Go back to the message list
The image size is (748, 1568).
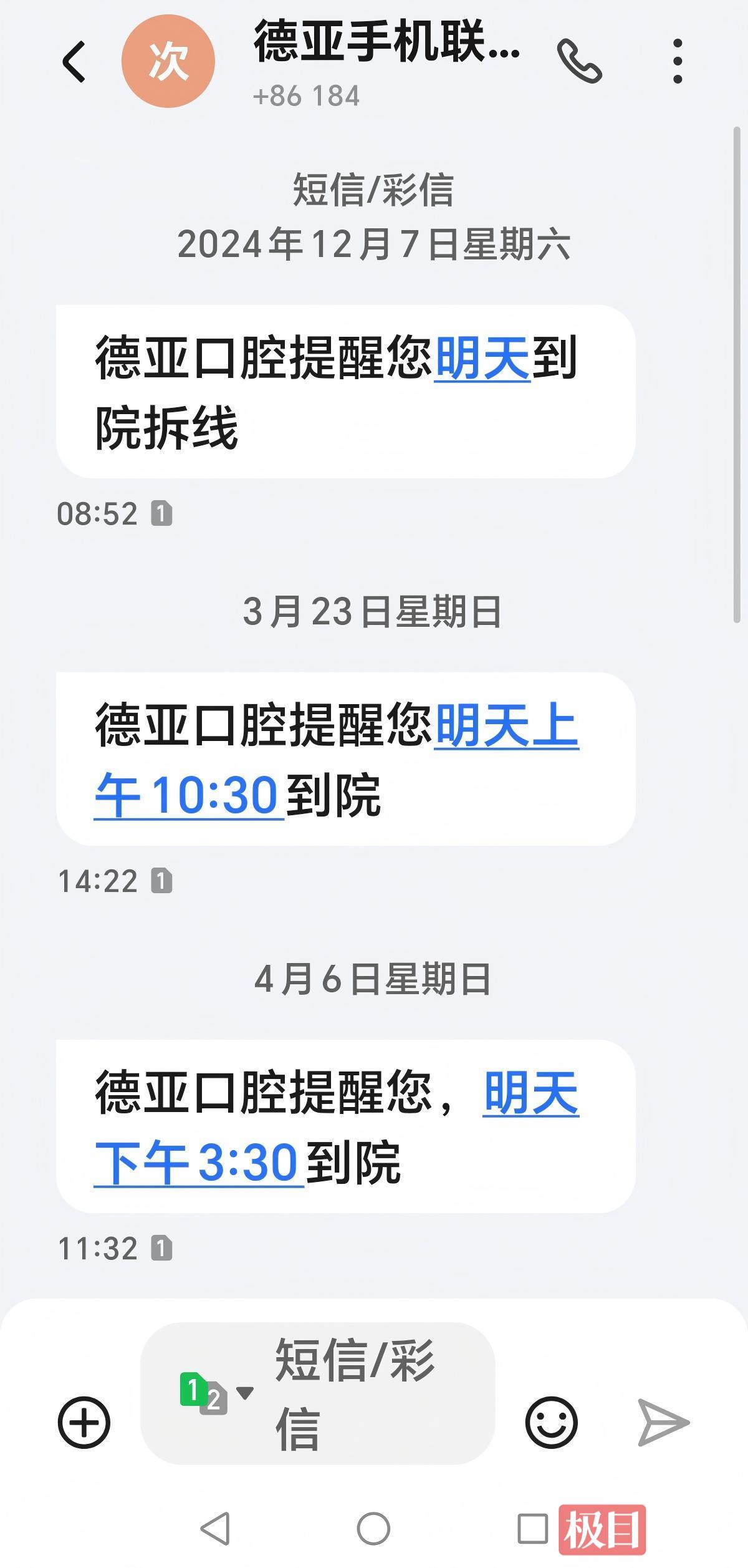point(74,62)
